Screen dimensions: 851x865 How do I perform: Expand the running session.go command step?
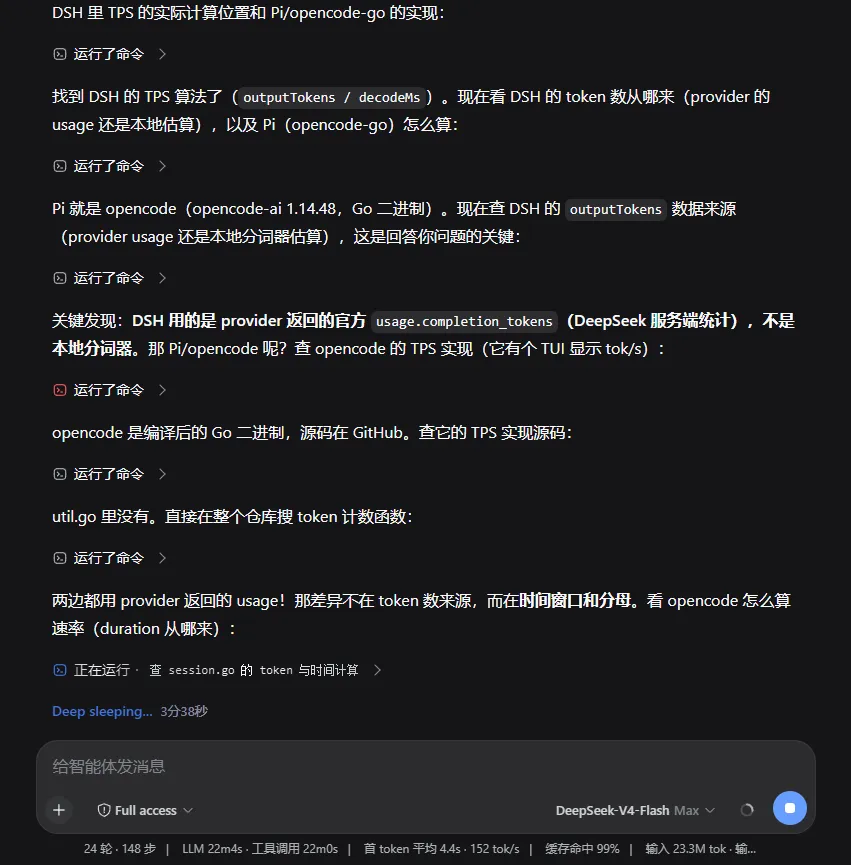[217, 670]
